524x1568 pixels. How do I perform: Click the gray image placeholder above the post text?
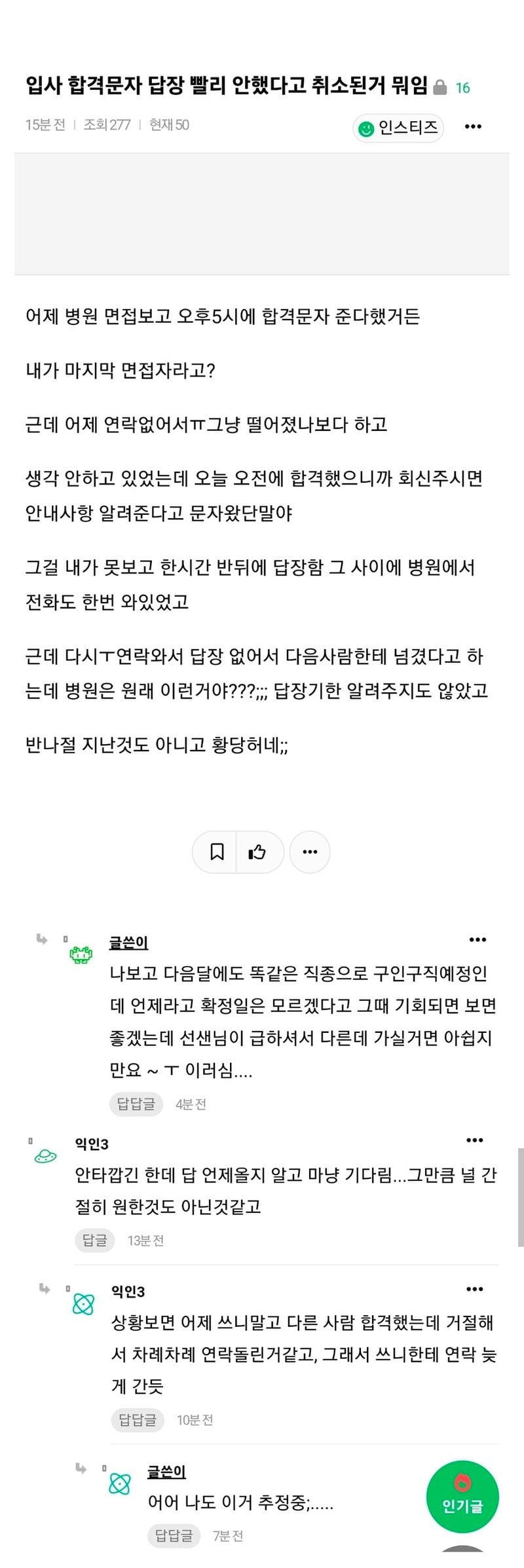[x=262, y=213]
